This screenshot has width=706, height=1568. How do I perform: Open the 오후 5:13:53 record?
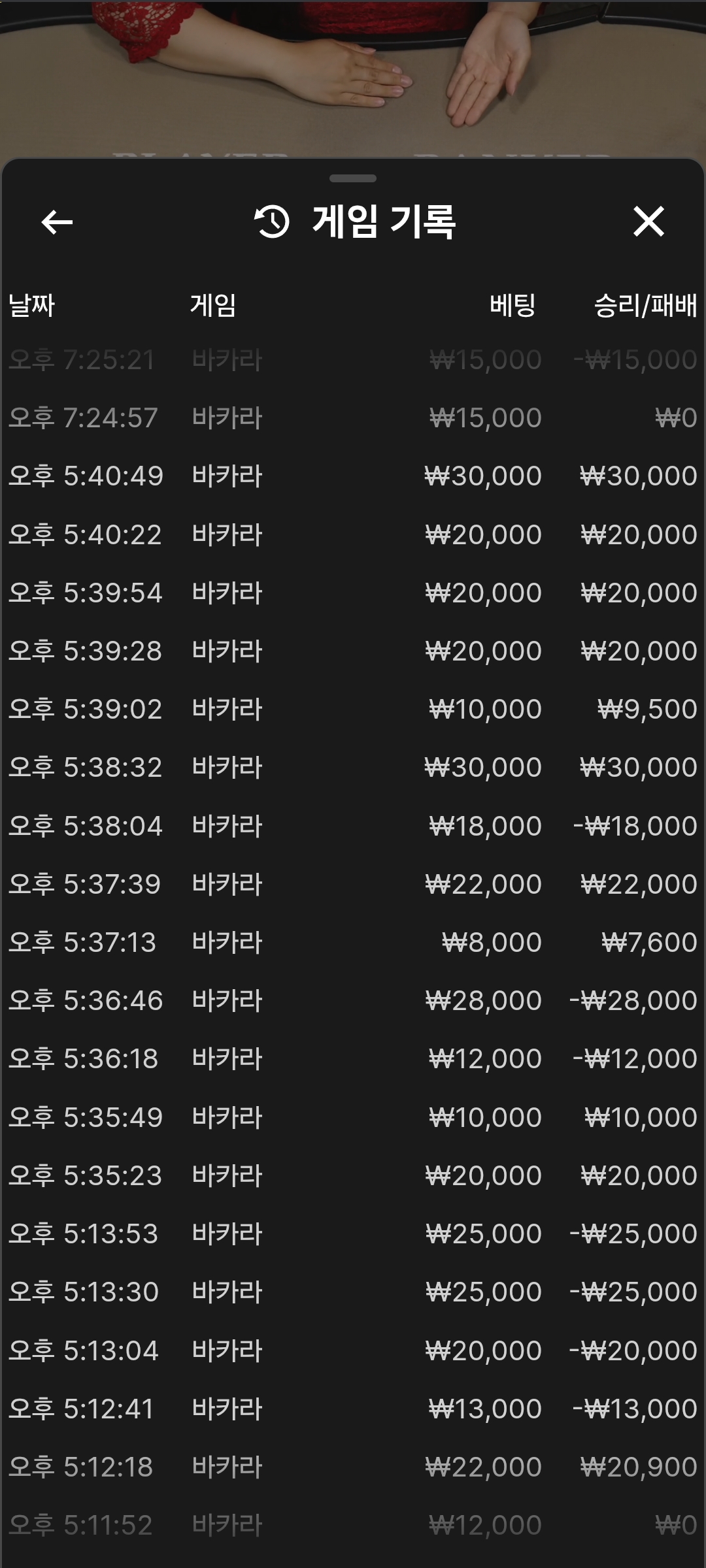[x=353, y=1234]
